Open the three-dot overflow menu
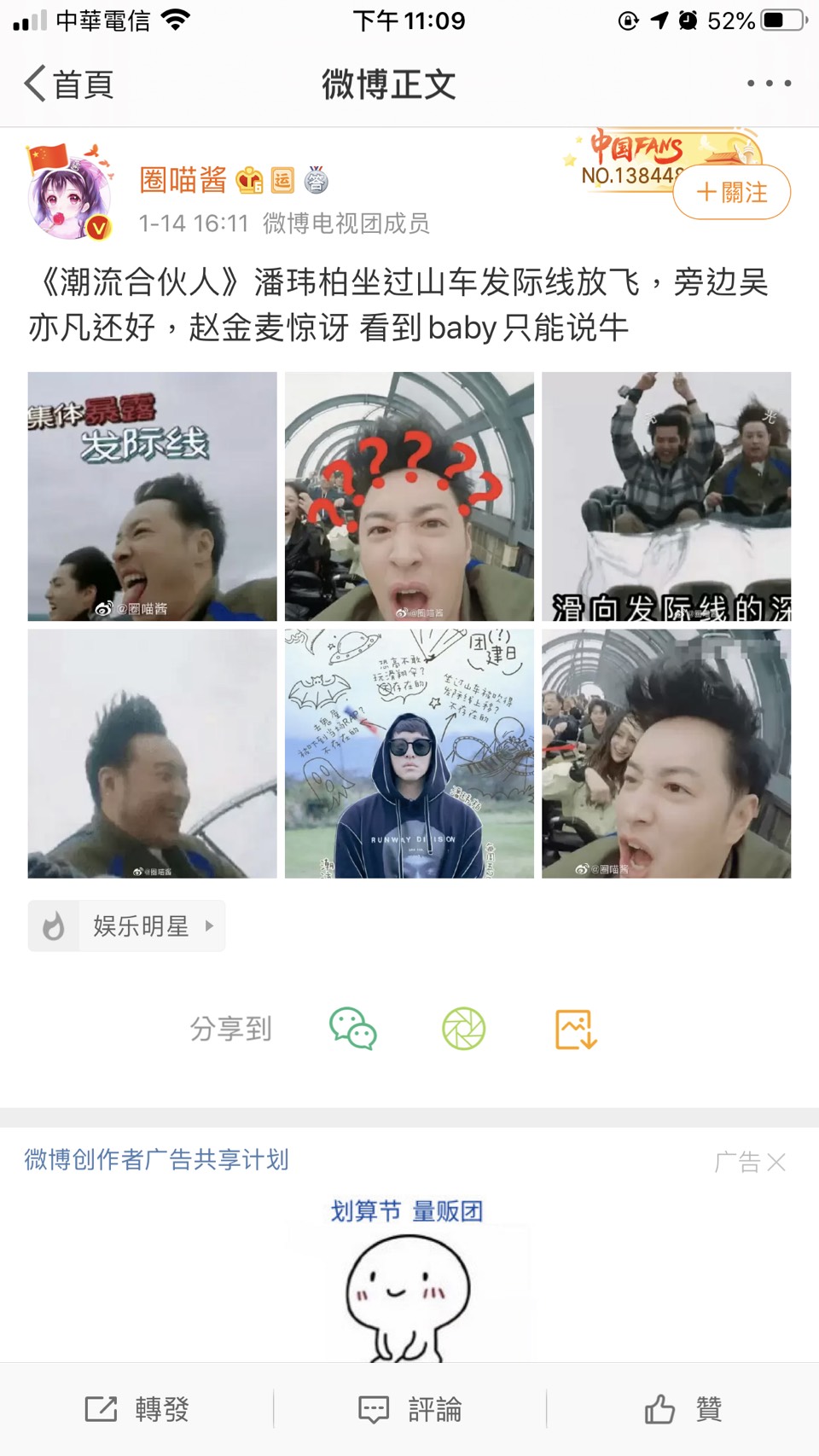This screenshot has width=819, height=1456. pos(769,84)
